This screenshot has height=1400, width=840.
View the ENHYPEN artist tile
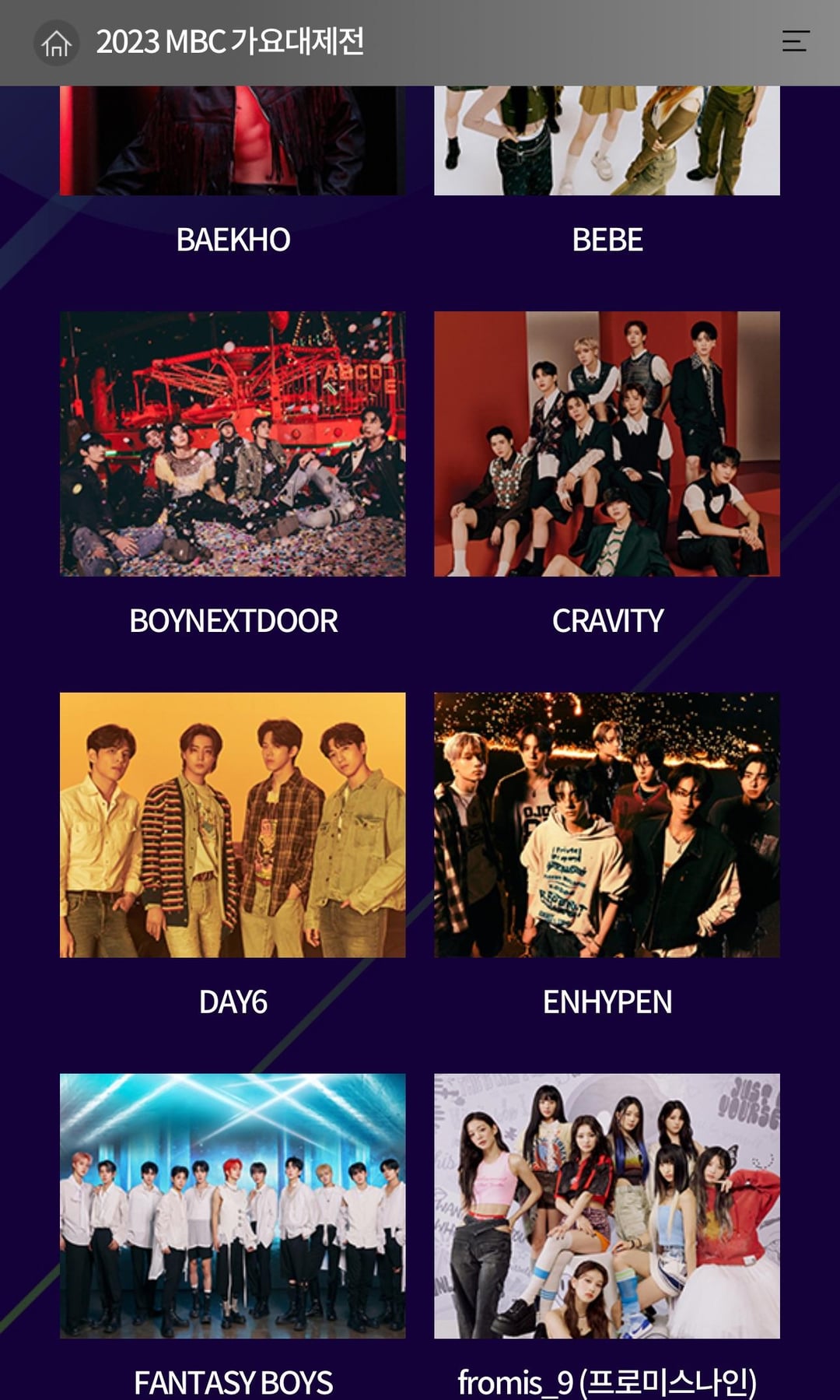click(x=607, y=825)
